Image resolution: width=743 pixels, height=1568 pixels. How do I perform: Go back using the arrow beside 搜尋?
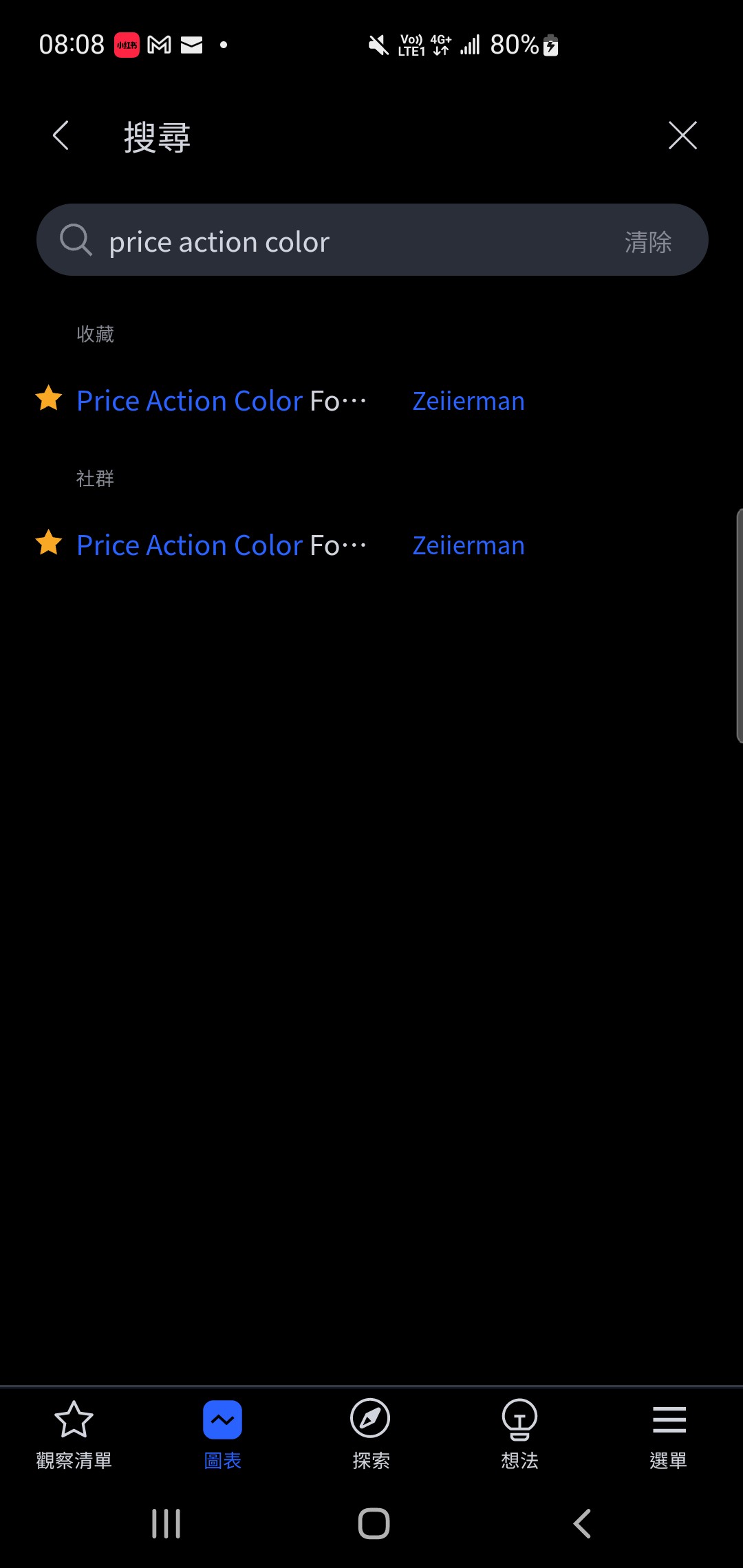click(61, 135)
